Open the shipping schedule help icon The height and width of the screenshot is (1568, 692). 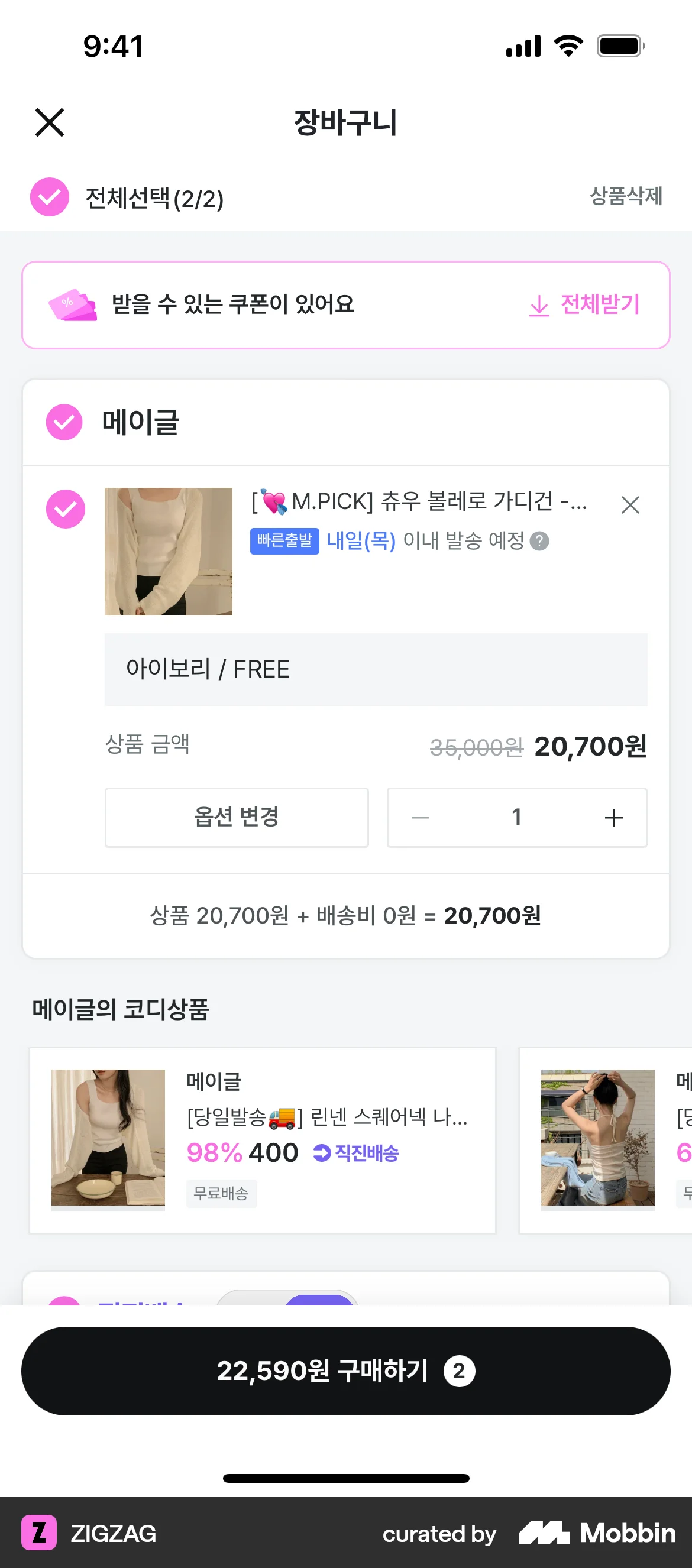point(539,541)
